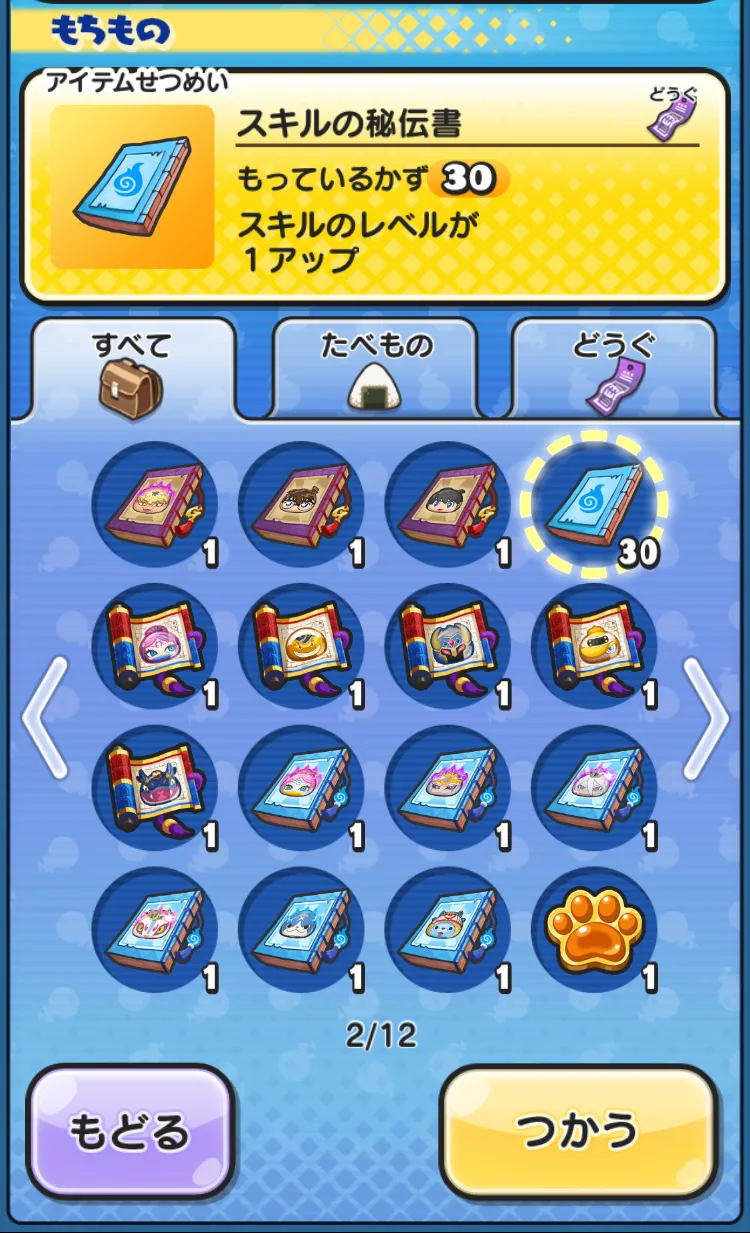750x1233 pixels.
Task: Select the すべて tab
Action: coord(133,370)
